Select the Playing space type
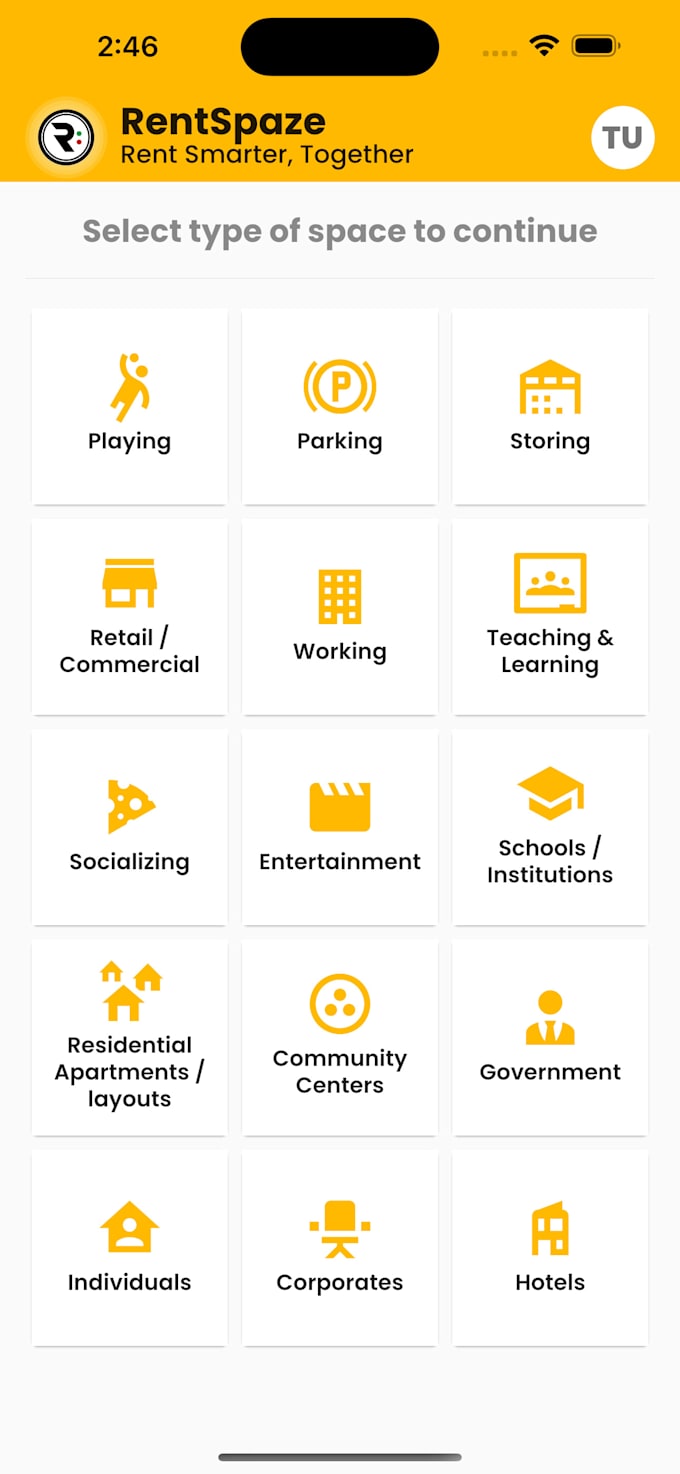Image resolution: width=680 pixels, height=1474 pixels. pyautogui.click(x=130, y=406)
